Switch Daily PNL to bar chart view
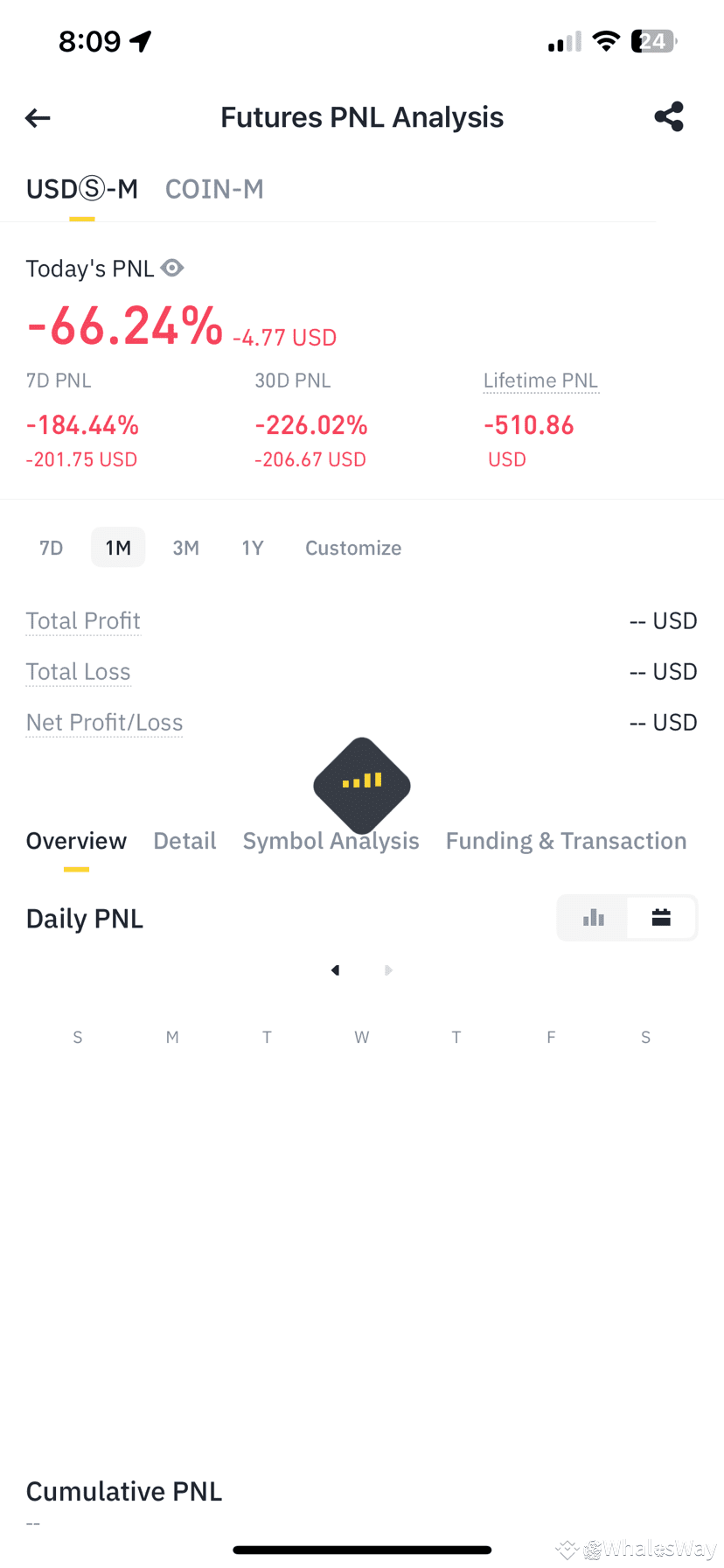This screenshot has height=1568, width=724. pyautogui.click(x=594, y=918)
